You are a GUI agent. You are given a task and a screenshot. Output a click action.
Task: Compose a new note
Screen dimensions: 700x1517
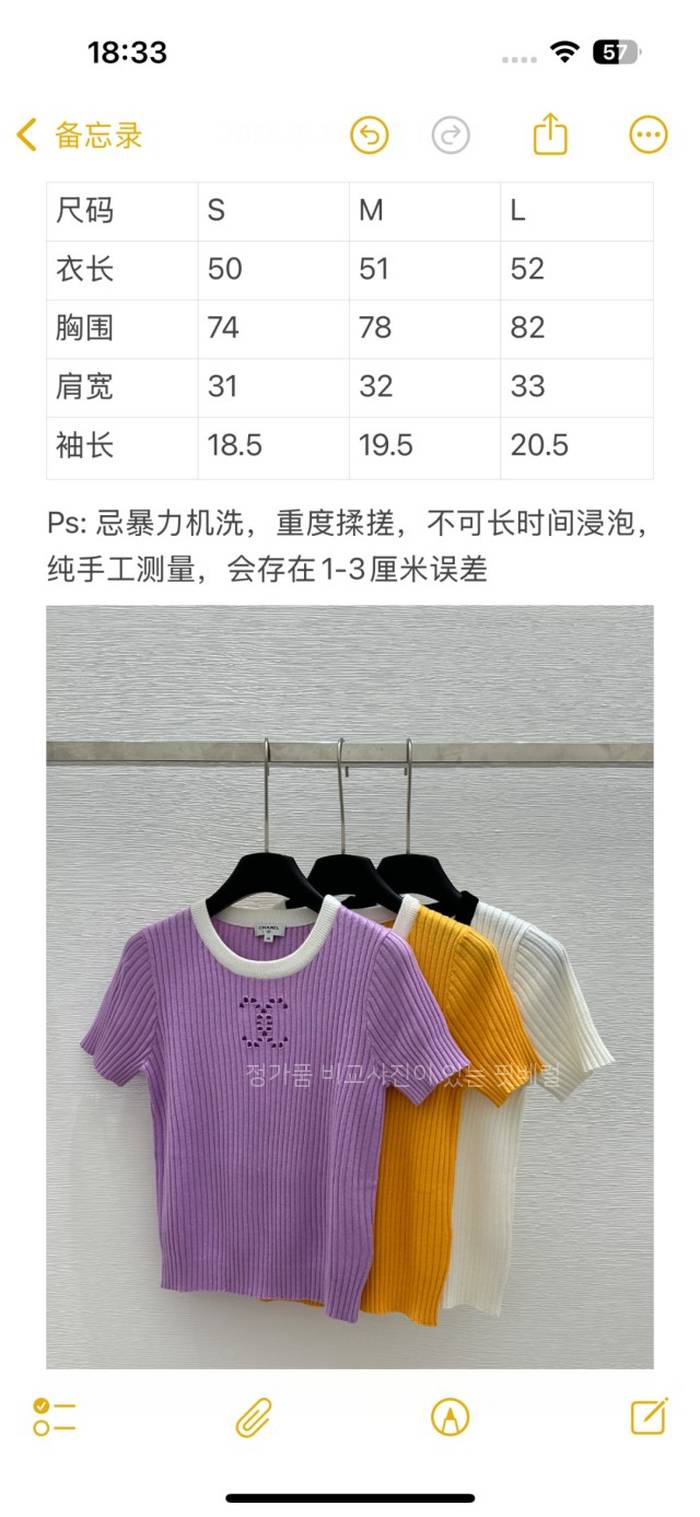649,1415
